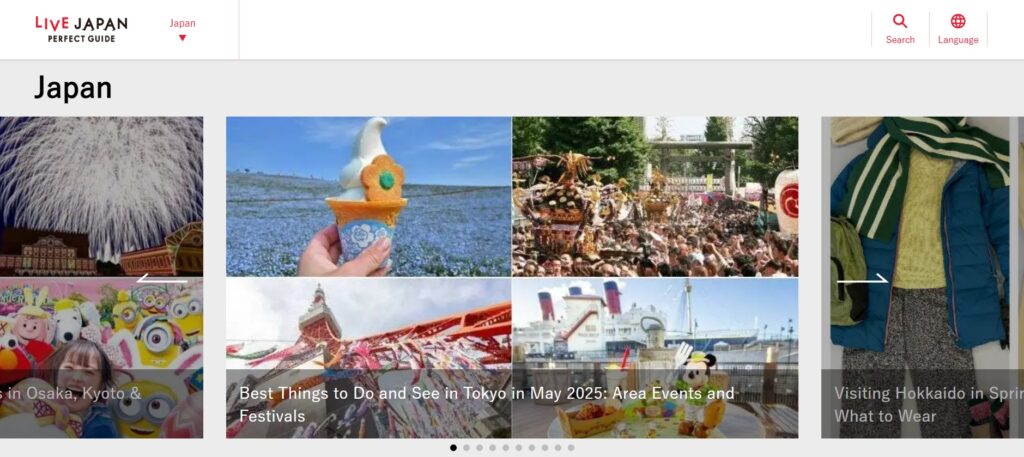Go to Live Japan home logo
The image size is (1024, 457).
coord(81,29)
